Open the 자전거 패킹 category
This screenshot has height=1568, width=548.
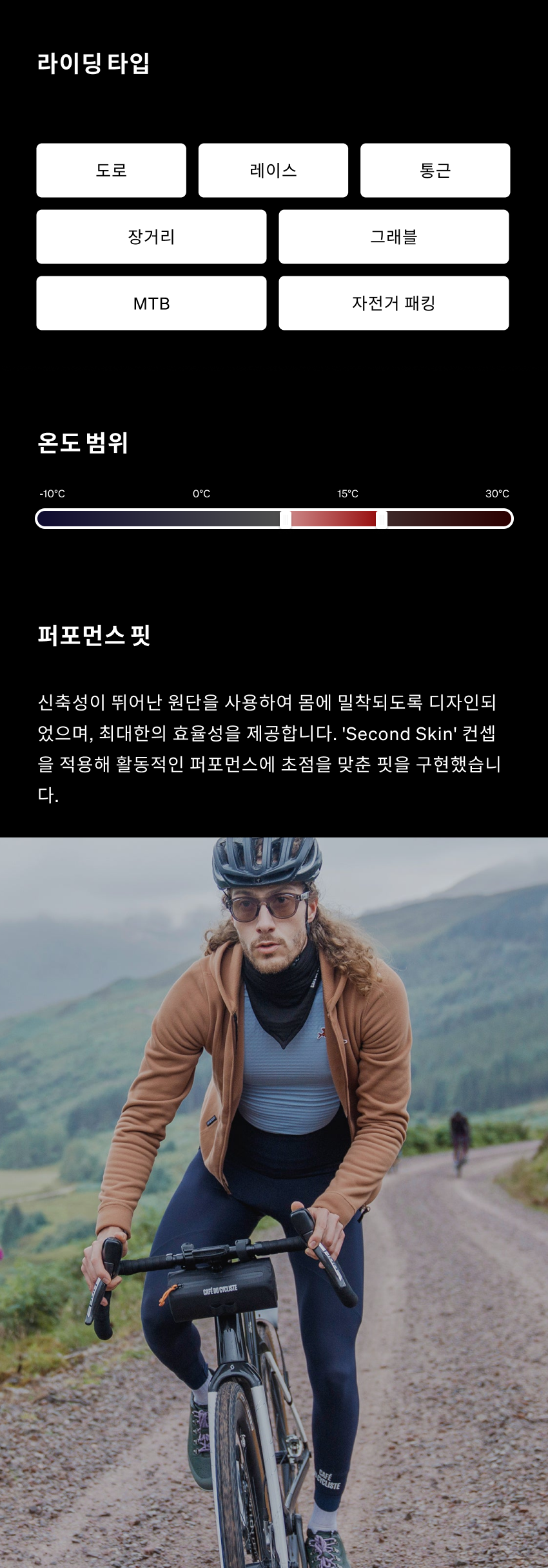click(x=393, y=303)
